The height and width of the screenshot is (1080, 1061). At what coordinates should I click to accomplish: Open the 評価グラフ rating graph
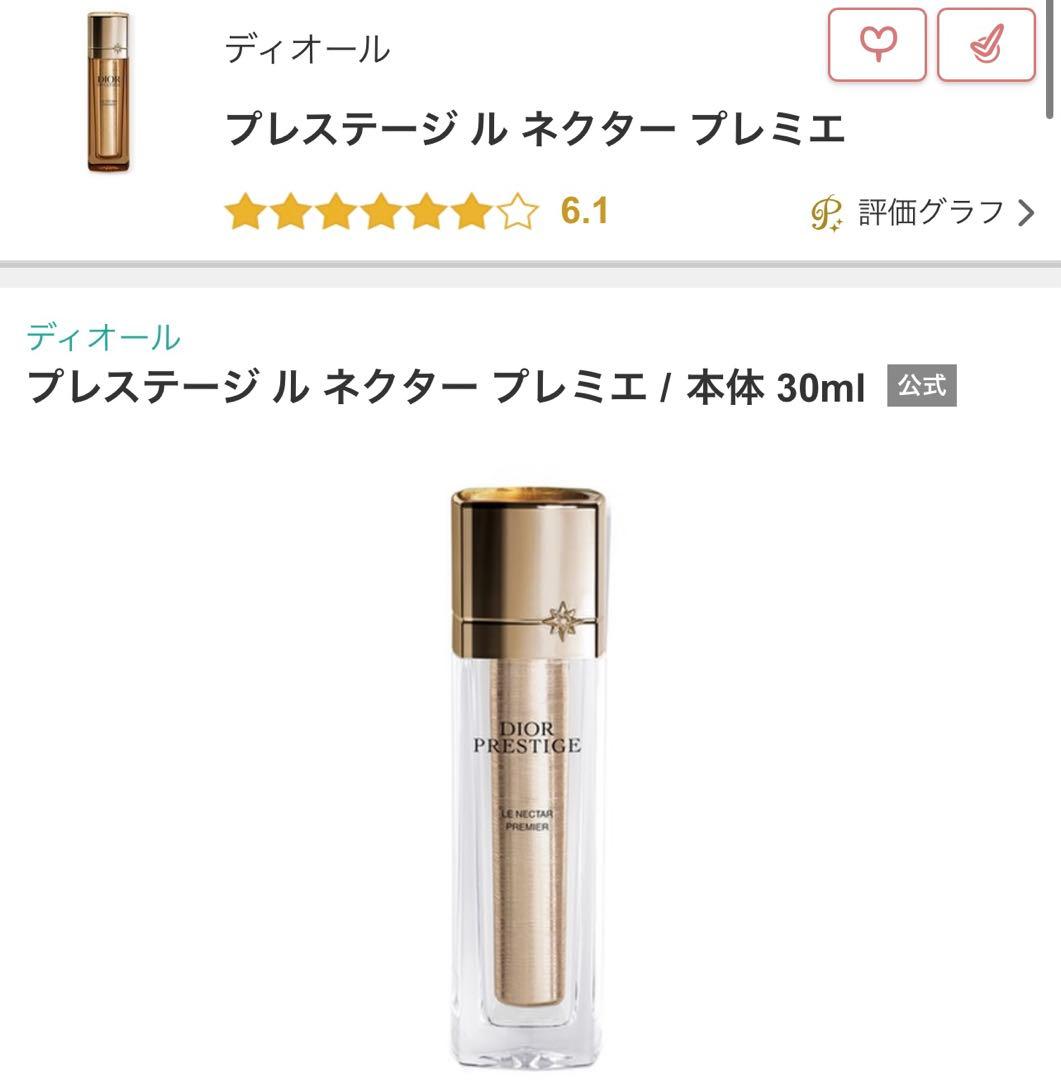(x=922, y=212)
